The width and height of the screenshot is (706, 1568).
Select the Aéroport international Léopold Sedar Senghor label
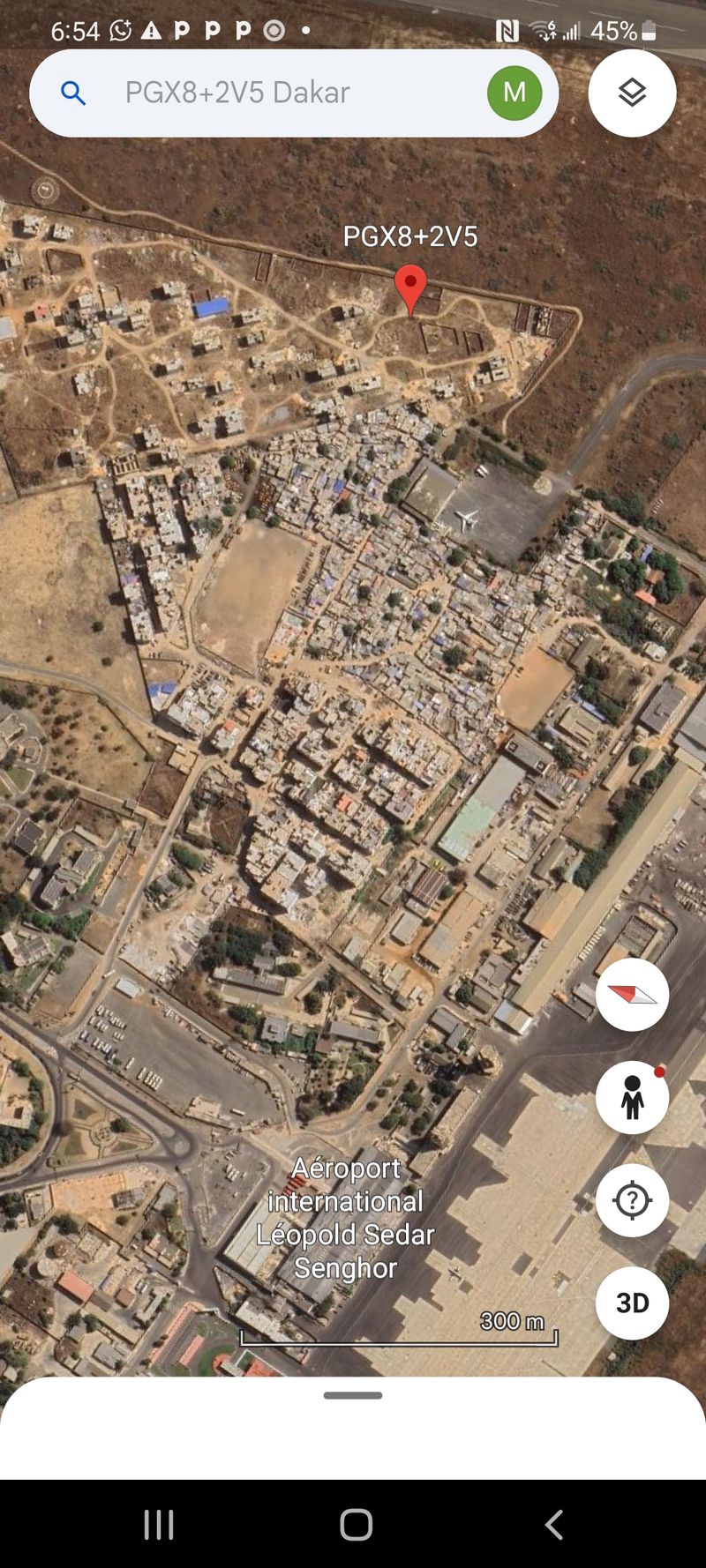pos(345,1218)
